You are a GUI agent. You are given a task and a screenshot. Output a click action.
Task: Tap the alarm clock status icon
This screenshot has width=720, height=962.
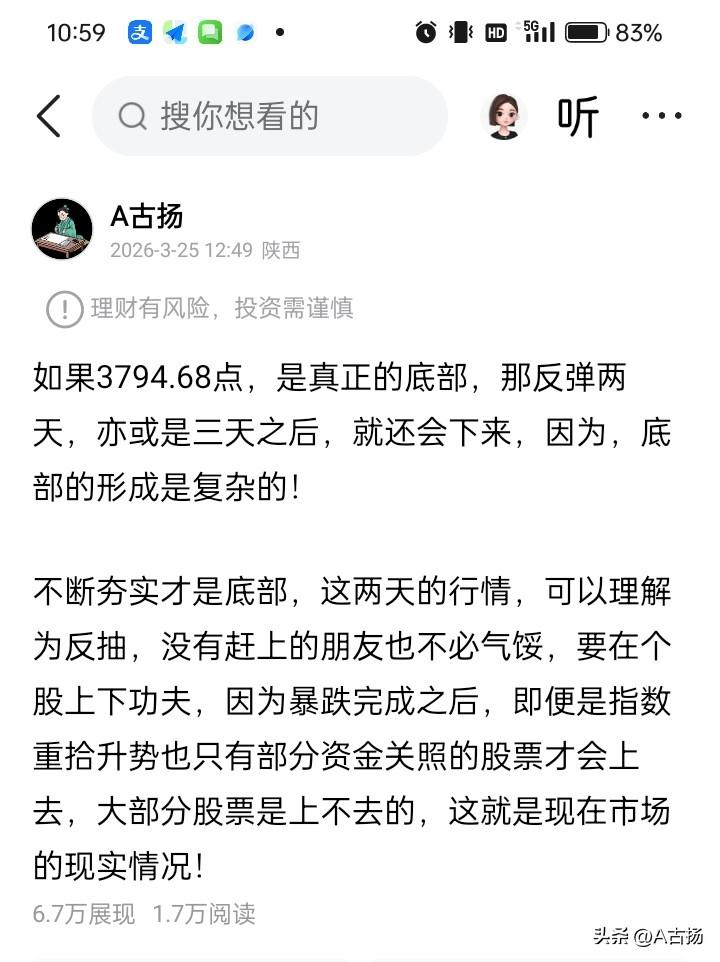424,32
